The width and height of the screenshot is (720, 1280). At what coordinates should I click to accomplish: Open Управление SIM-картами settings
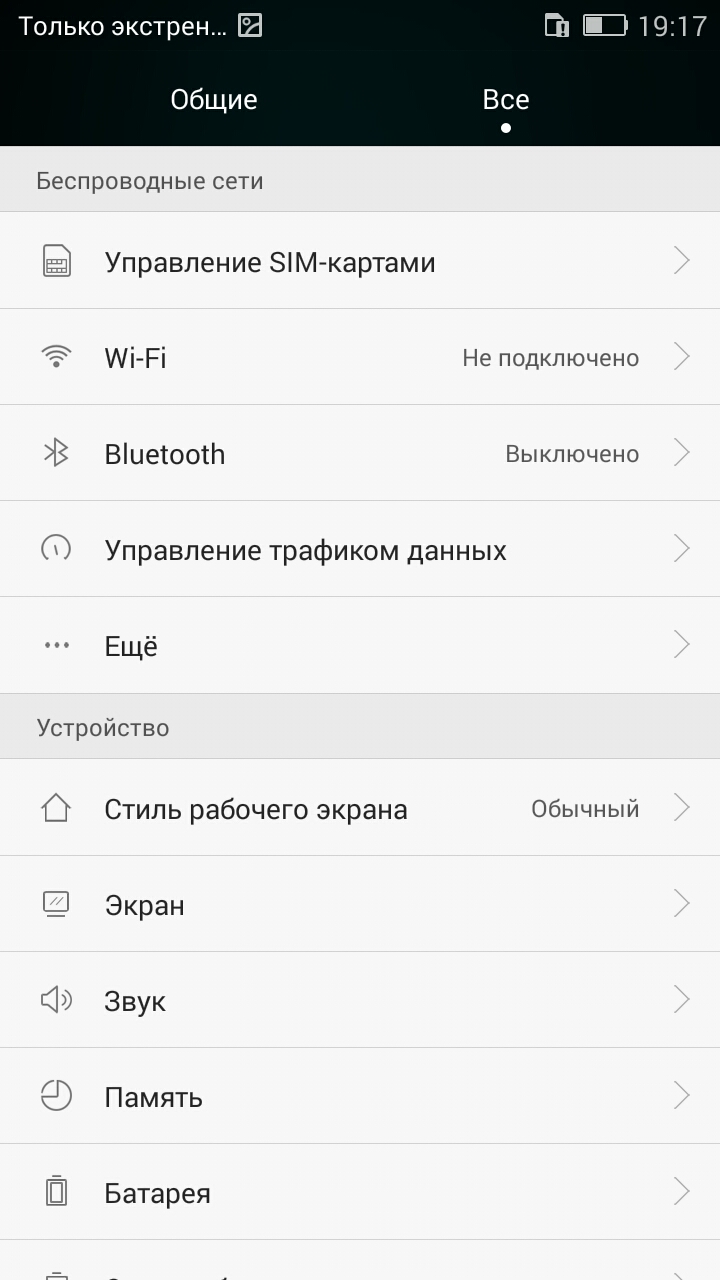(360, 262)
